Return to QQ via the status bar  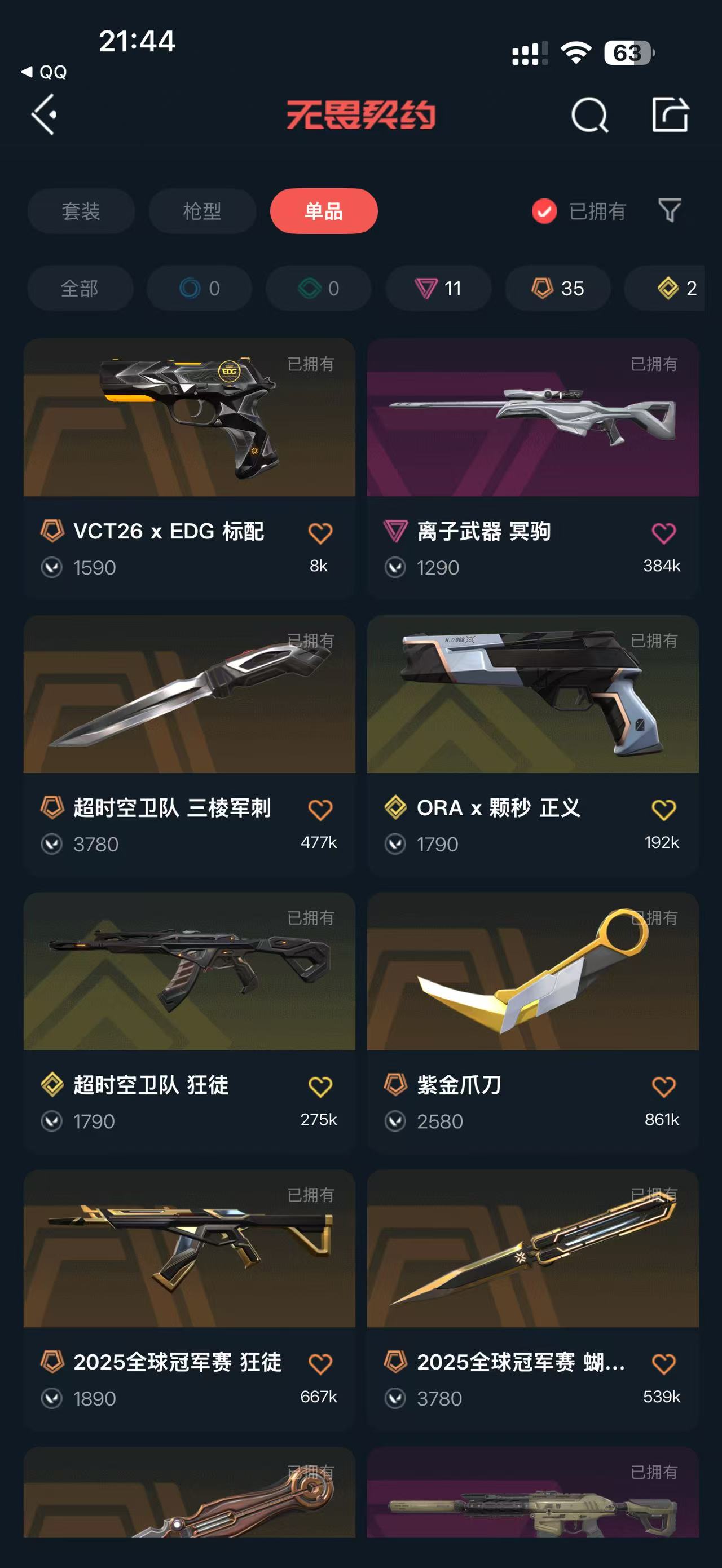[45, 72]
